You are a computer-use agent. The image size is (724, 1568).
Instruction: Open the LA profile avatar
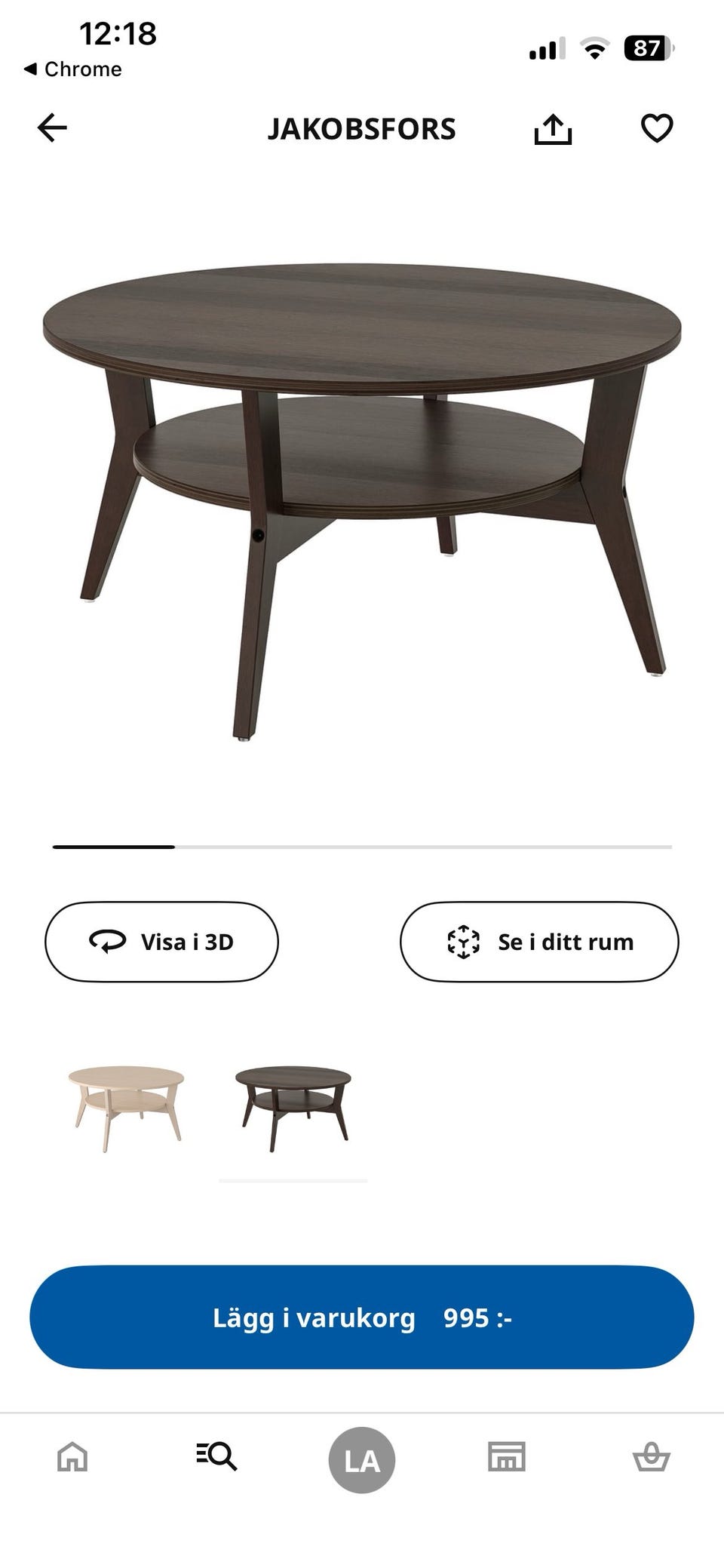coord(361,1459)
